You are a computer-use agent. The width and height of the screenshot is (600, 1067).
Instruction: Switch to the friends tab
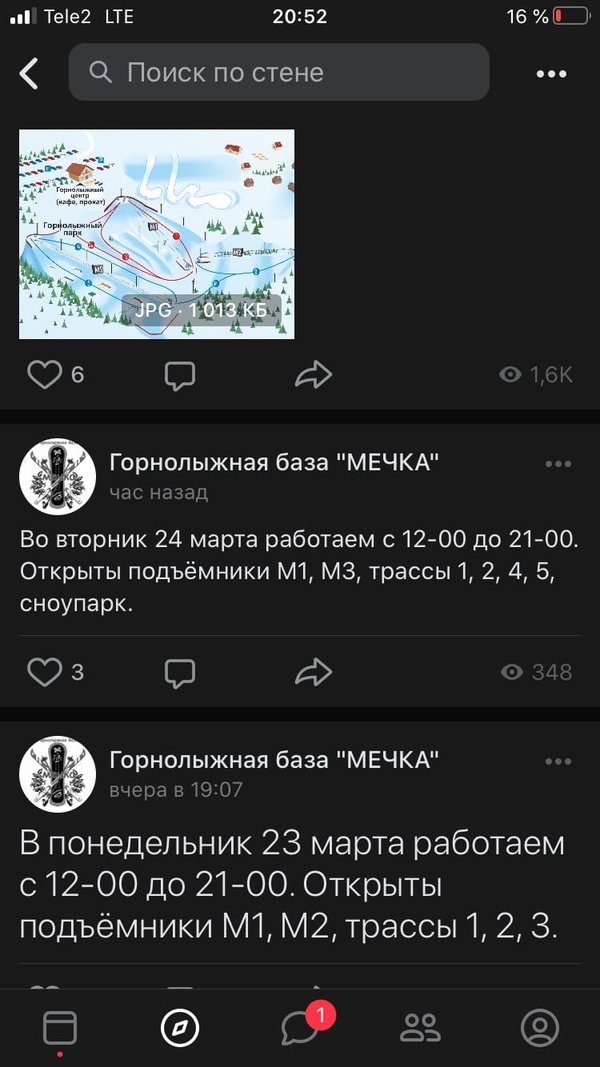tap(420, 1027)
